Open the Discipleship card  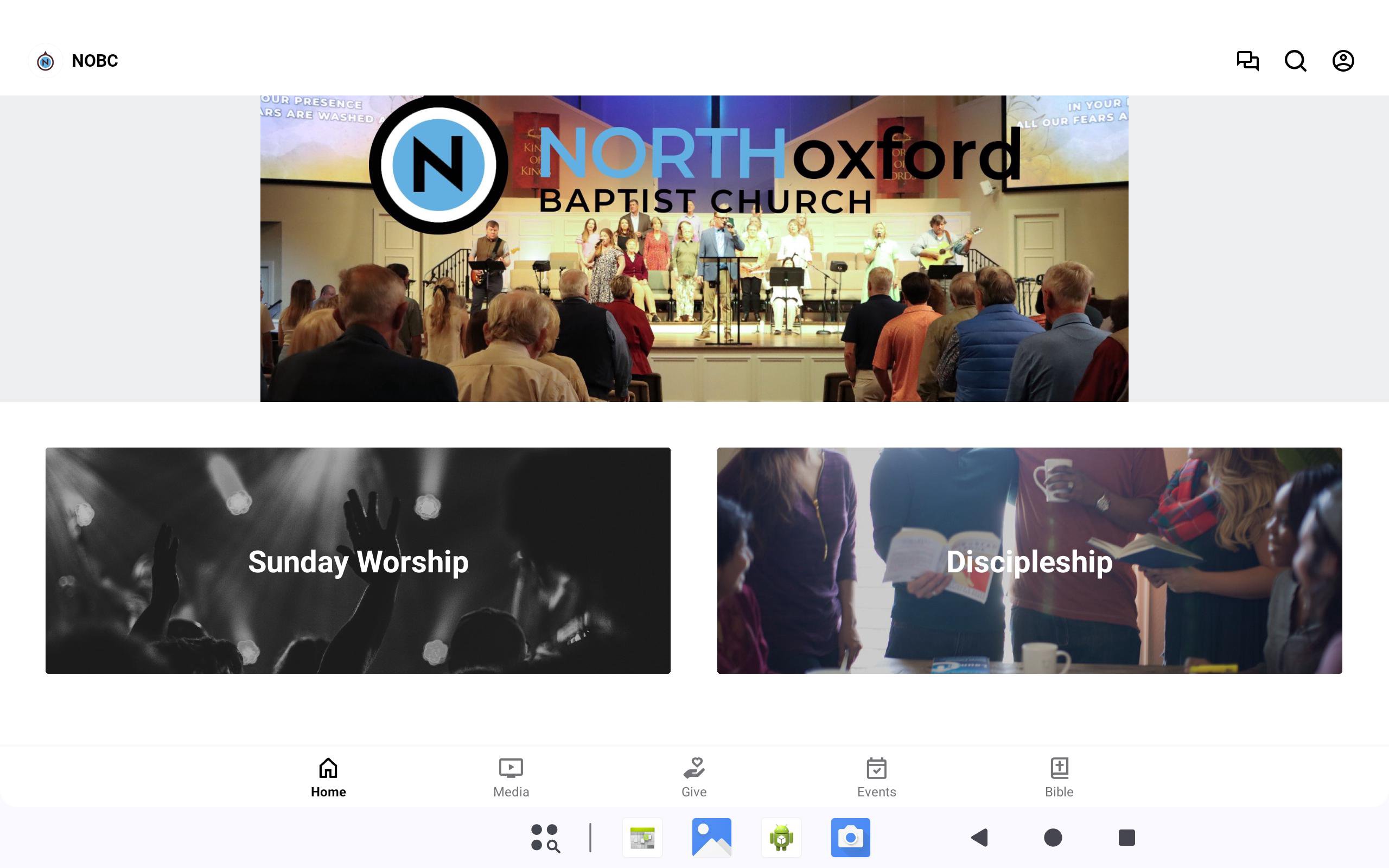click(x=1029, y=560)
